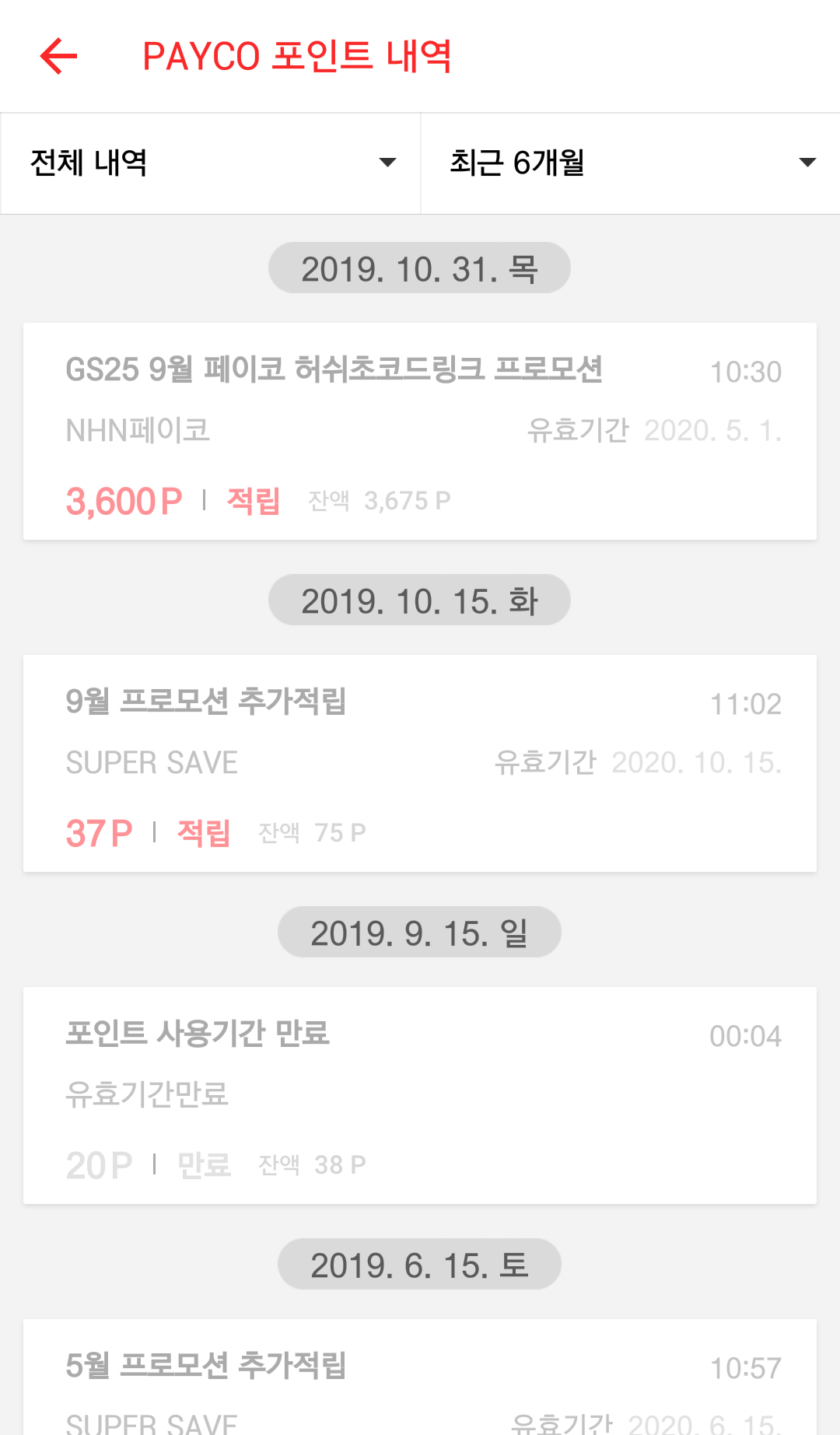Go back from PAYCO 포인트 내역

[x=59, y=56]
